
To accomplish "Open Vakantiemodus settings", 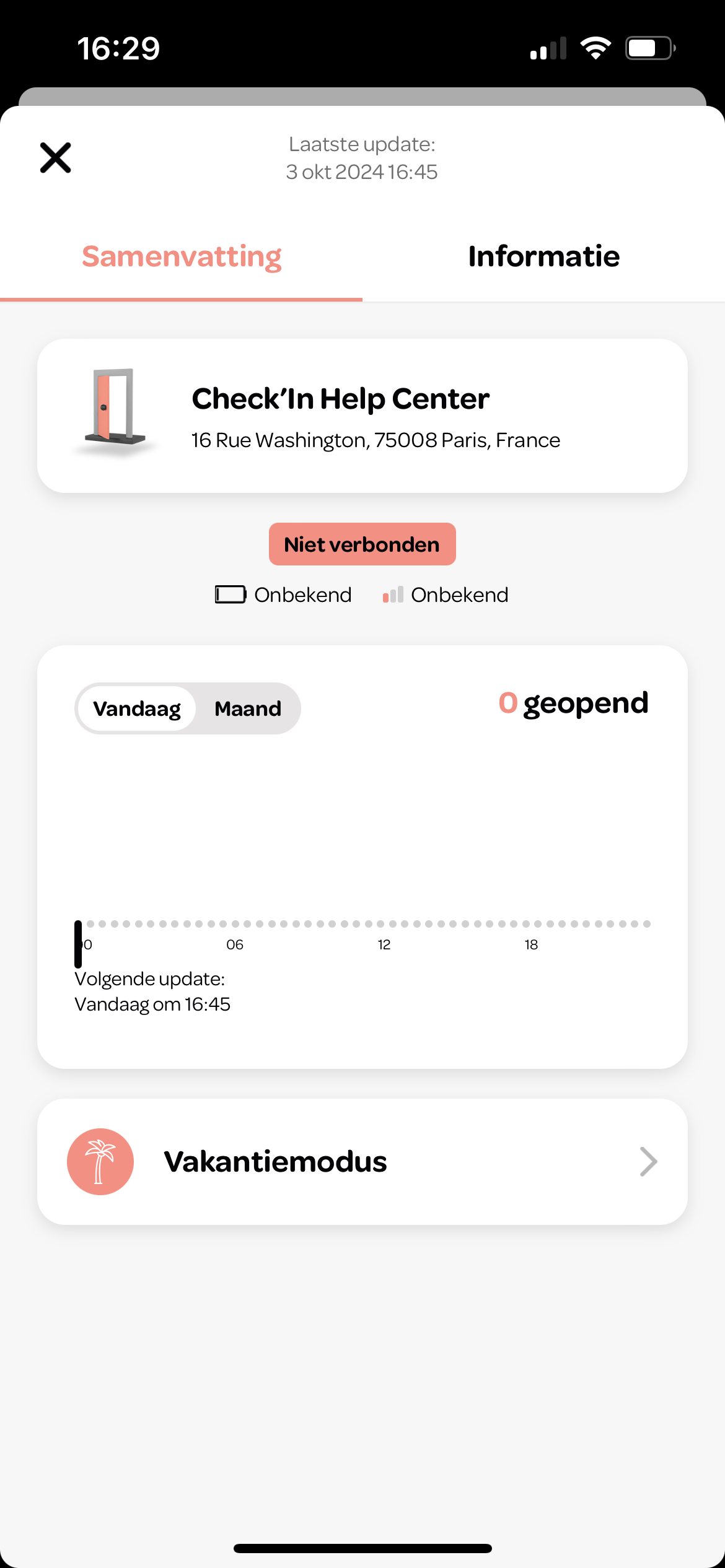I will (x=362, y=1162).
